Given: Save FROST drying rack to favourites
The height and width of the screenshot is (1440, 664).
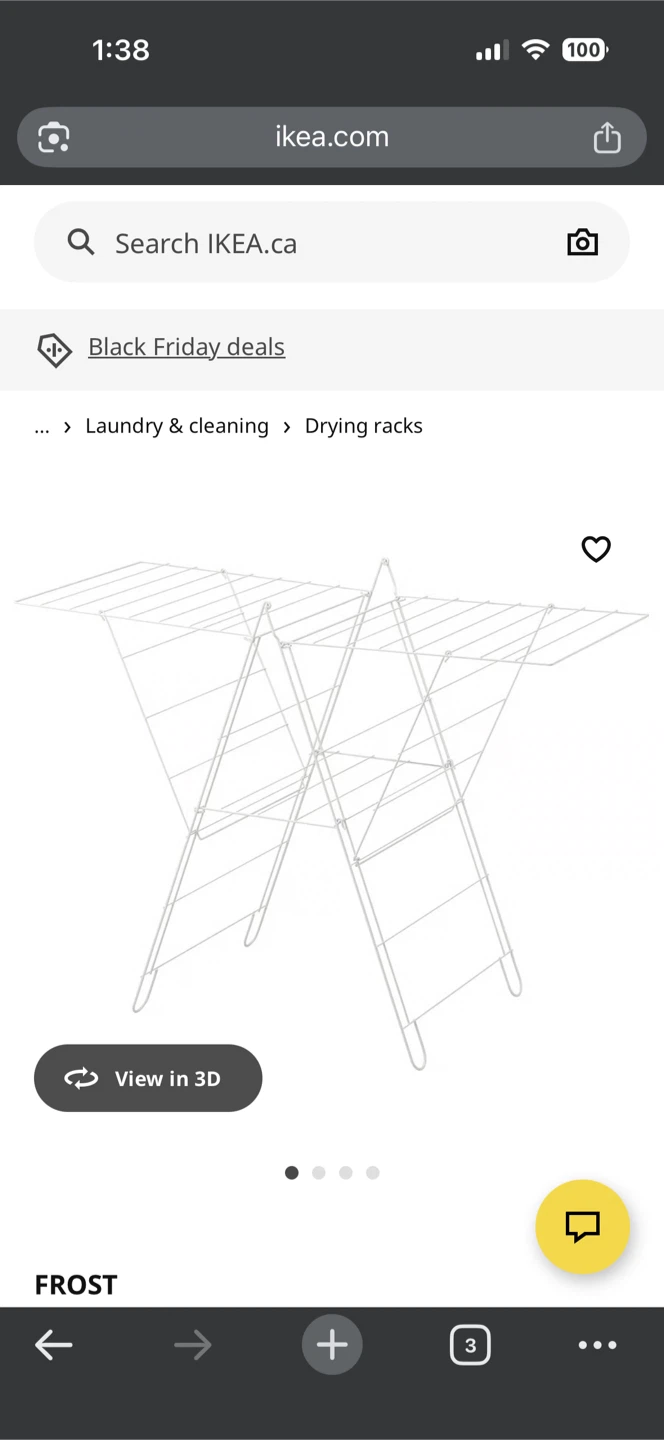Looking at the screenshot, I should (x=596, y=549).
